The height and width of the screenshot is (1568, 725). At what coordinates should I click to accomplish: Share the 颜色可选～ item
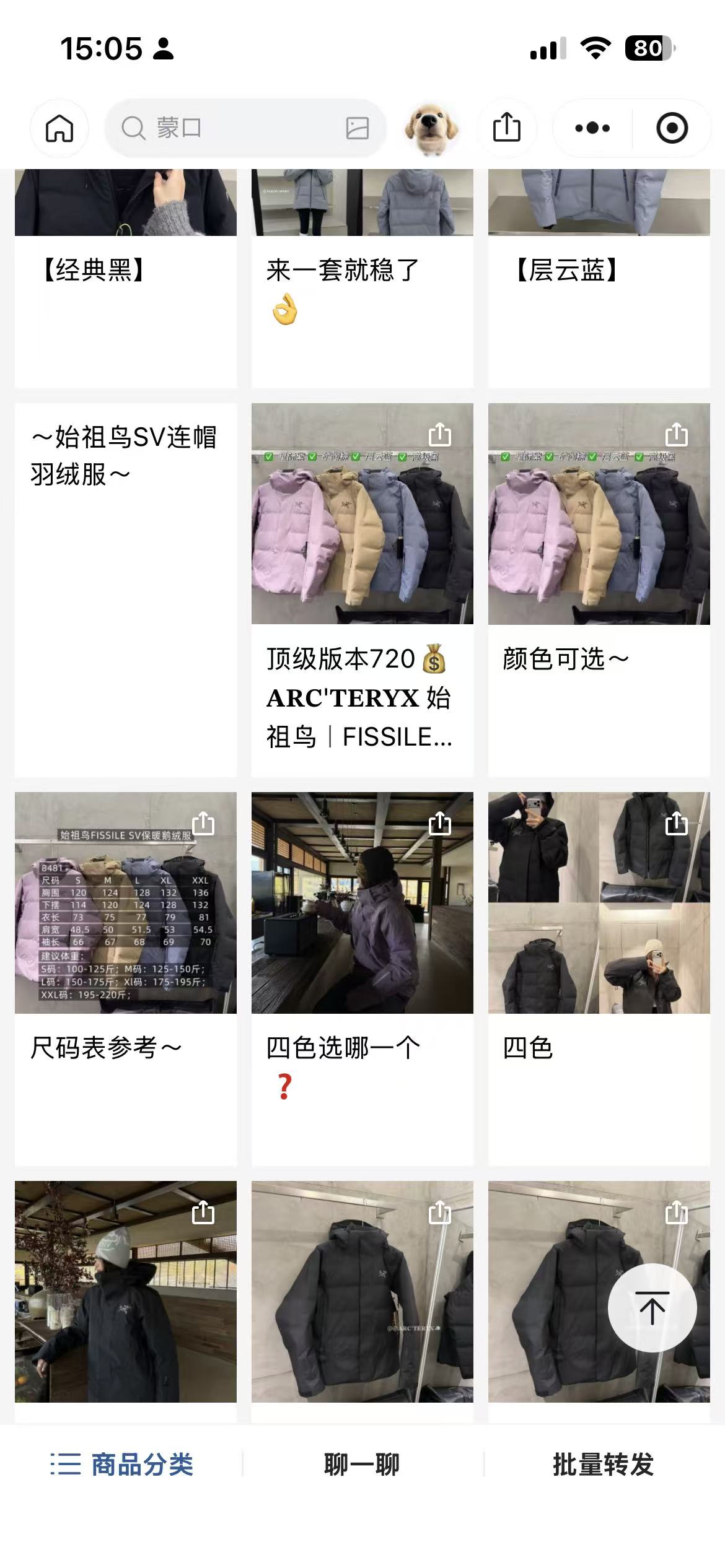coord(676,435)
